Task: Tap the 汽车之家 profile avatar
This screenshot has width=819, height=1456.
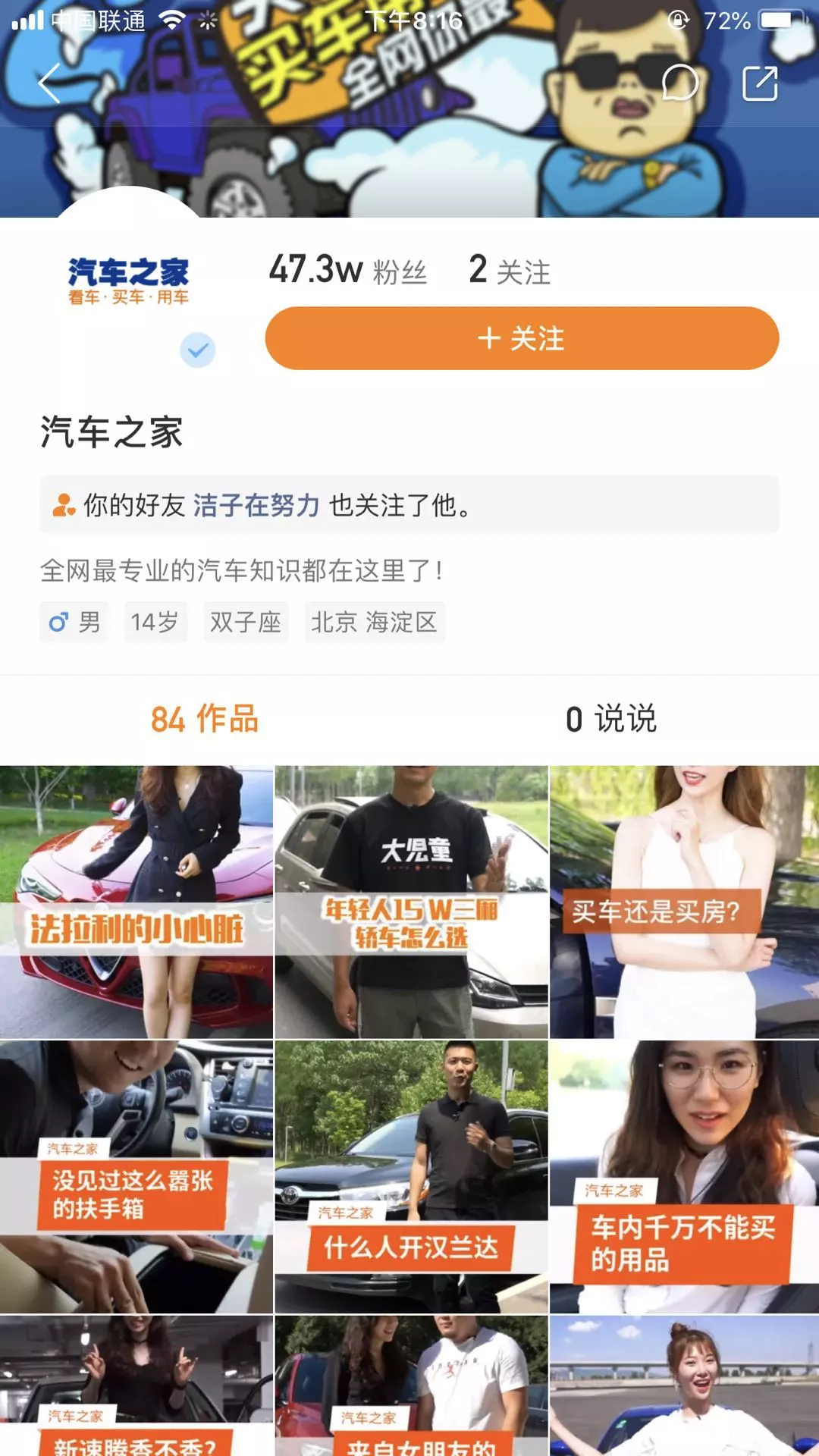Action: [130, 281]
